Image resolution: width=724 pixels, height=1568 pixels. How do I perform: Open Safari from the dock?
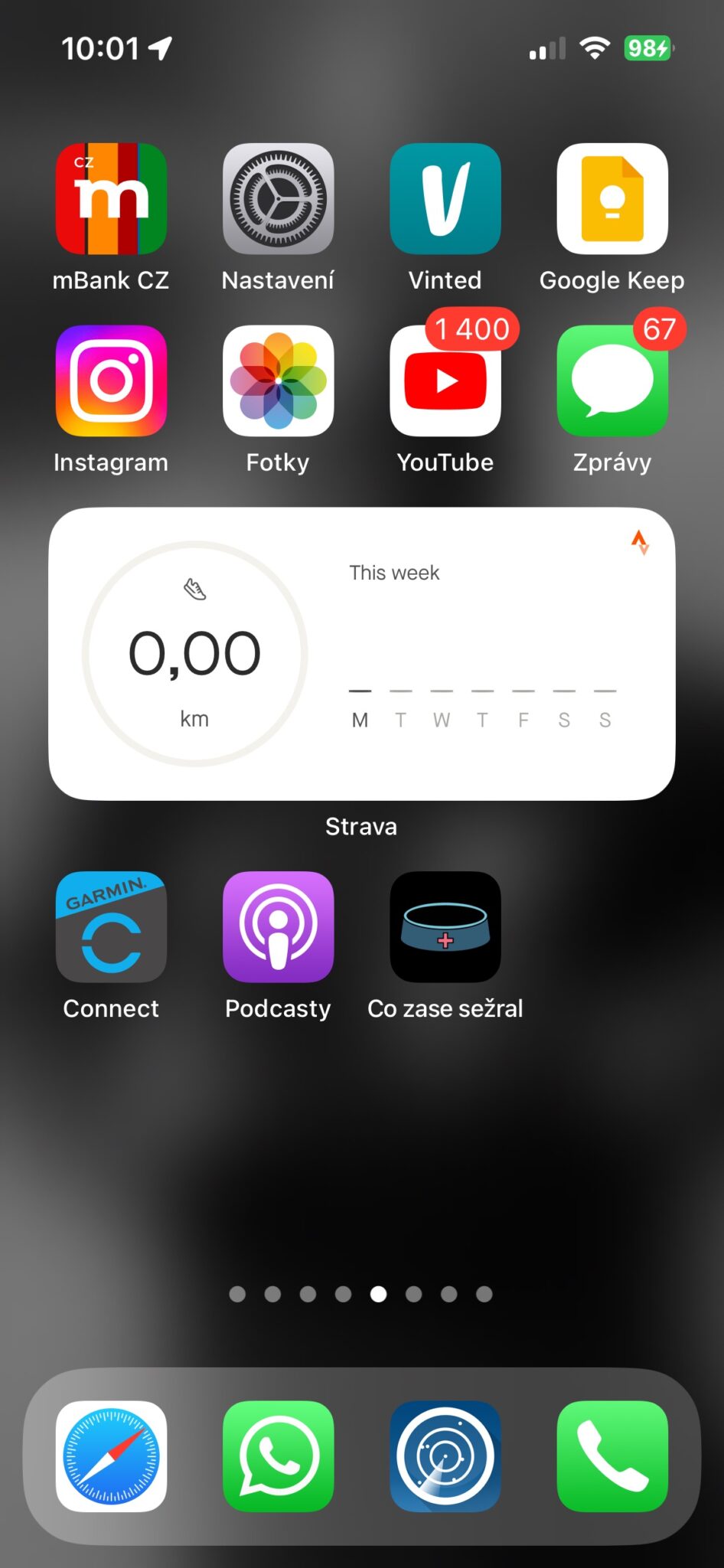[x=111, y=1456]
